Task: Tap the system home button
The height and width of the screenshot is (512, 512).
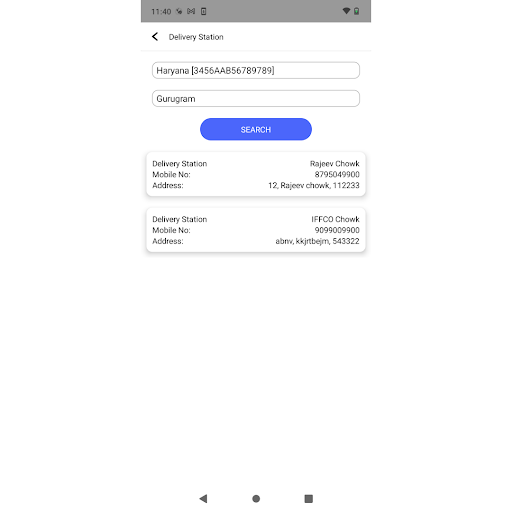Action: coord(256,499)
